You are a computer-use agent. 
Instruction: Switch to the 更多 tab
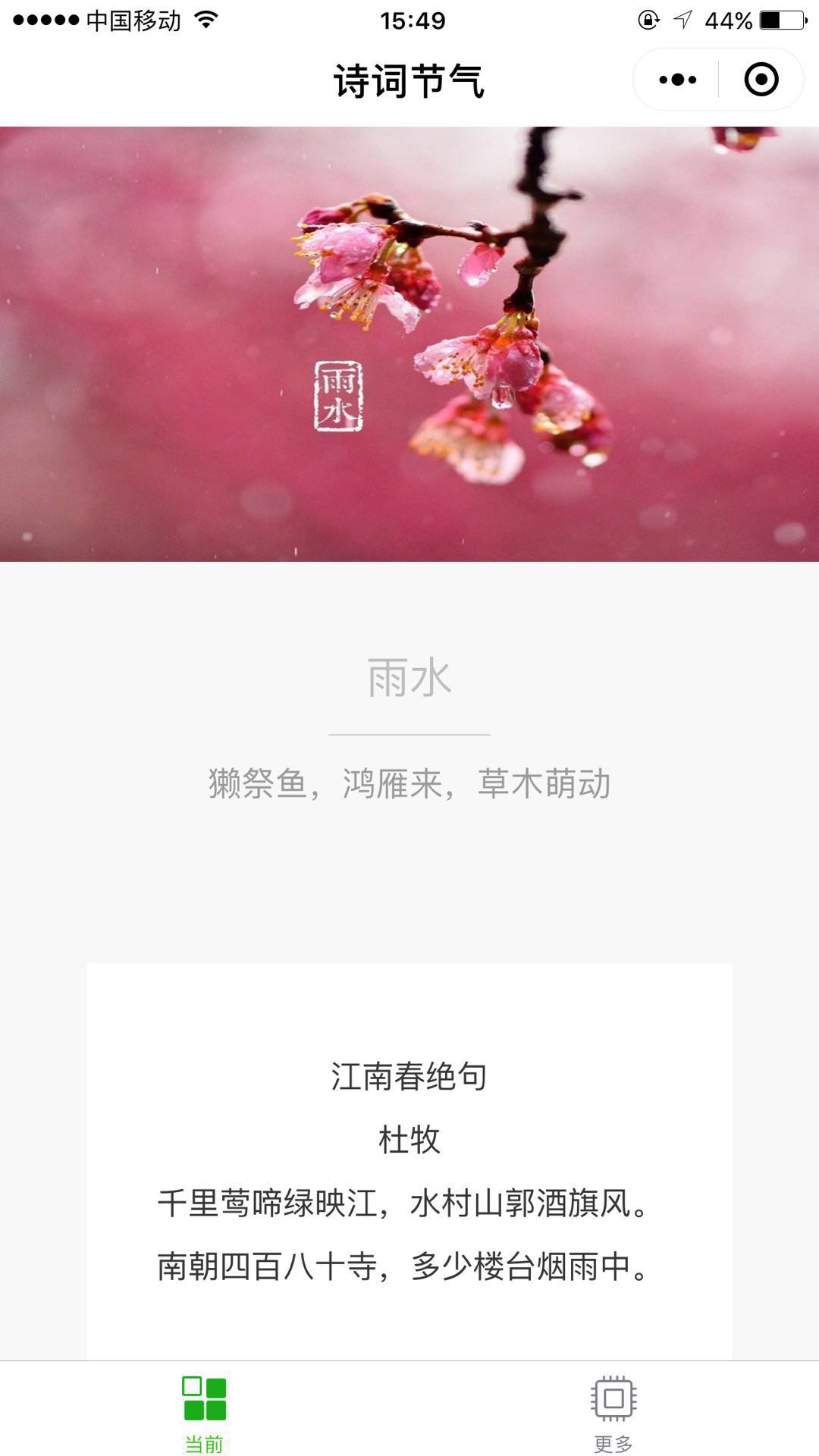[x=613, y=1412]
